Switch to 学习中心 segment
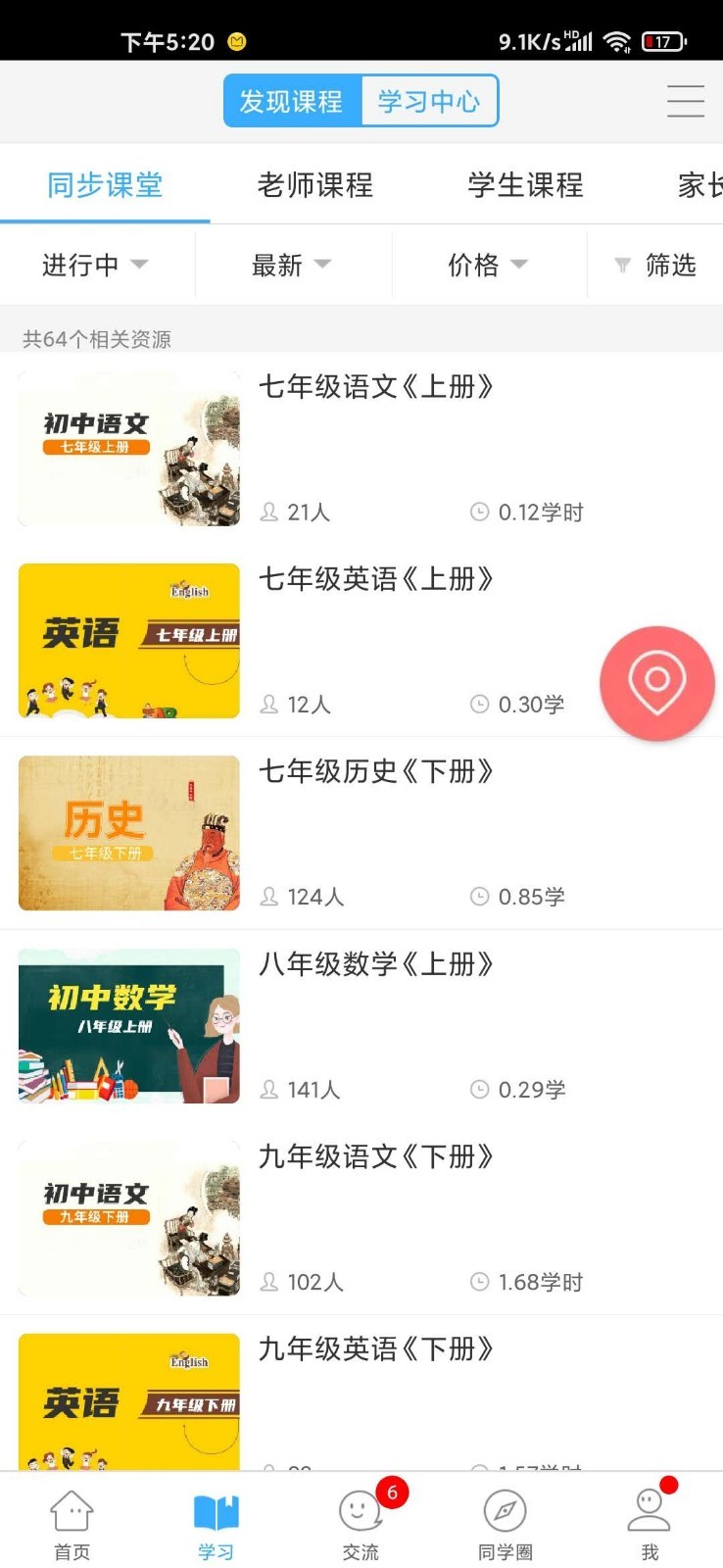723x1568 pixels. pyautogui.click(x=429, y=101)
